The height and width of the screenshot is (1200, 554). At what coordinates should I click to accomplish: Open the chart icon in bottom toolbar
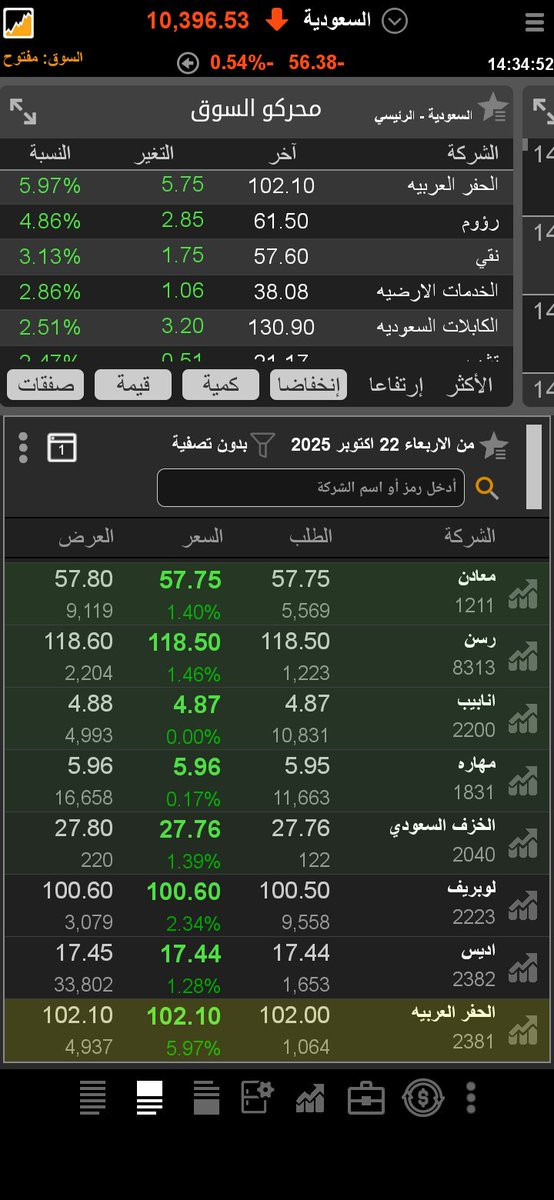click(310, 1099)
